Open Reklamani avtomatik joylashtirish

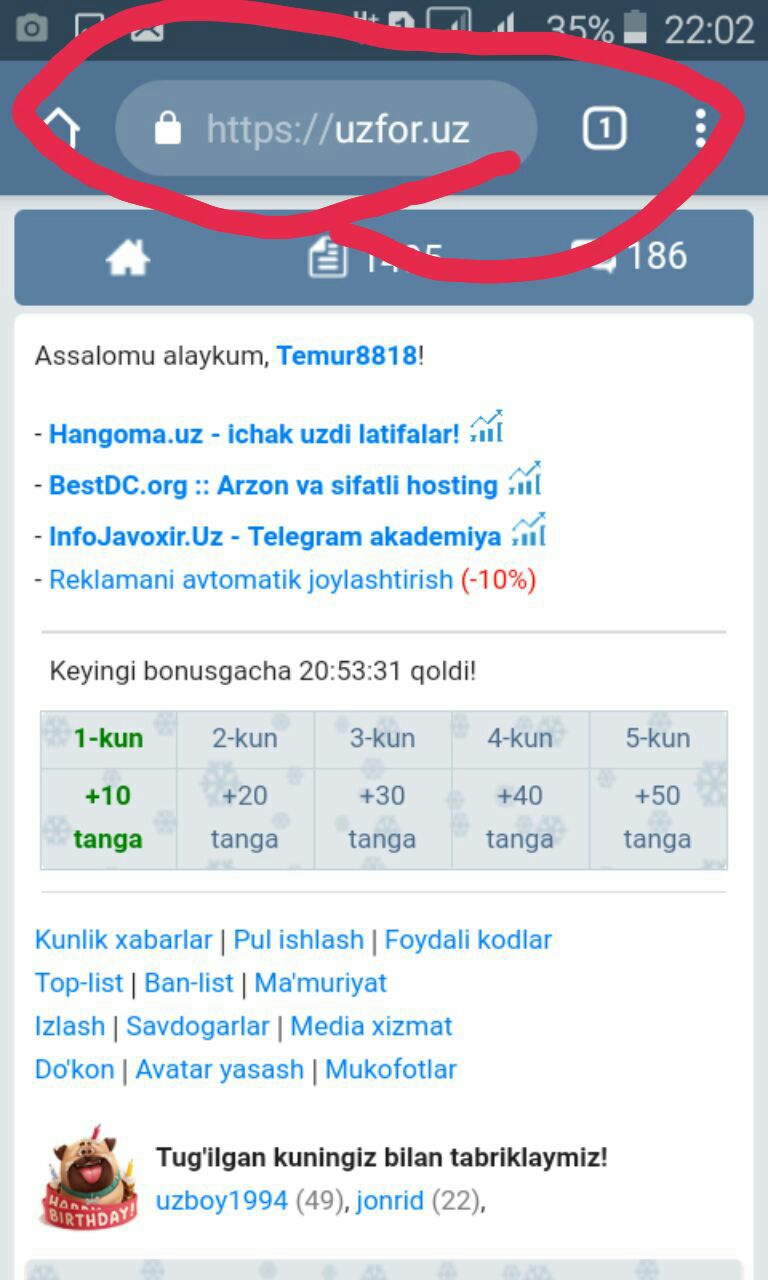coord(251,580)
